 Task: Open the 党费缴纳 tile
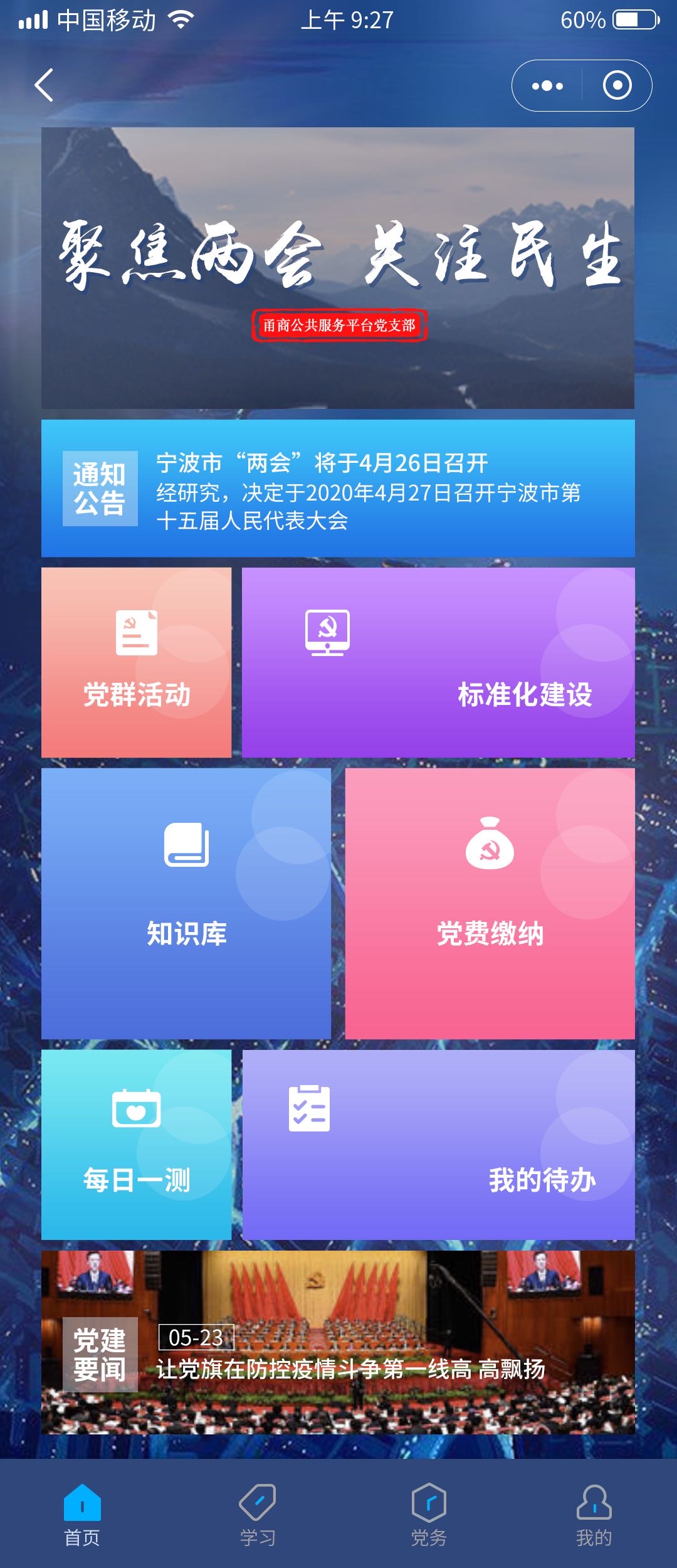pos(490,903)
